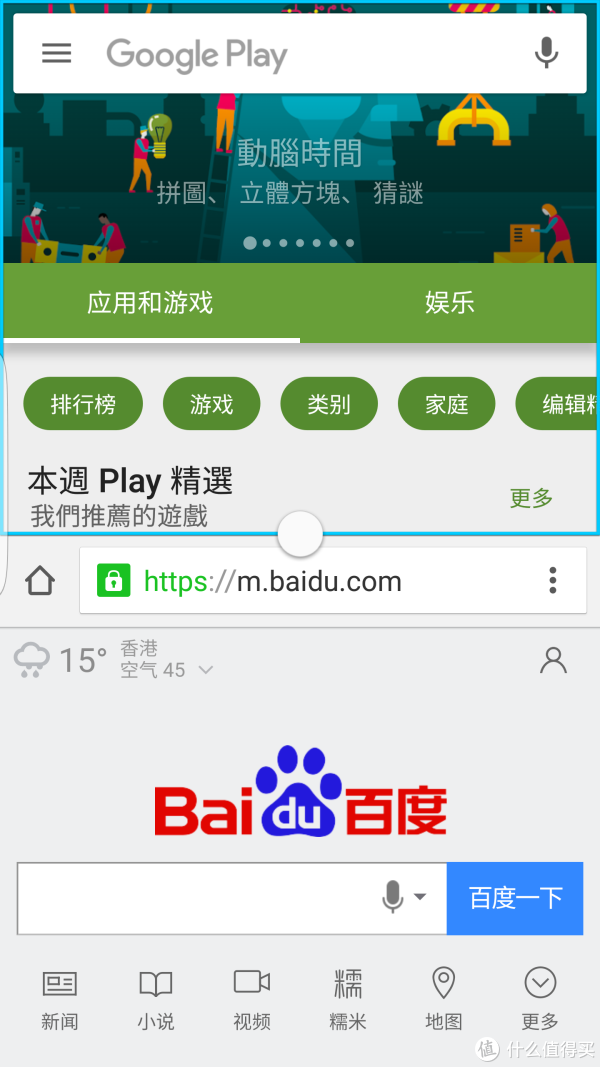Tap the 百度一下 search button
Screen dimensions: 600x1067
(515, 898)
